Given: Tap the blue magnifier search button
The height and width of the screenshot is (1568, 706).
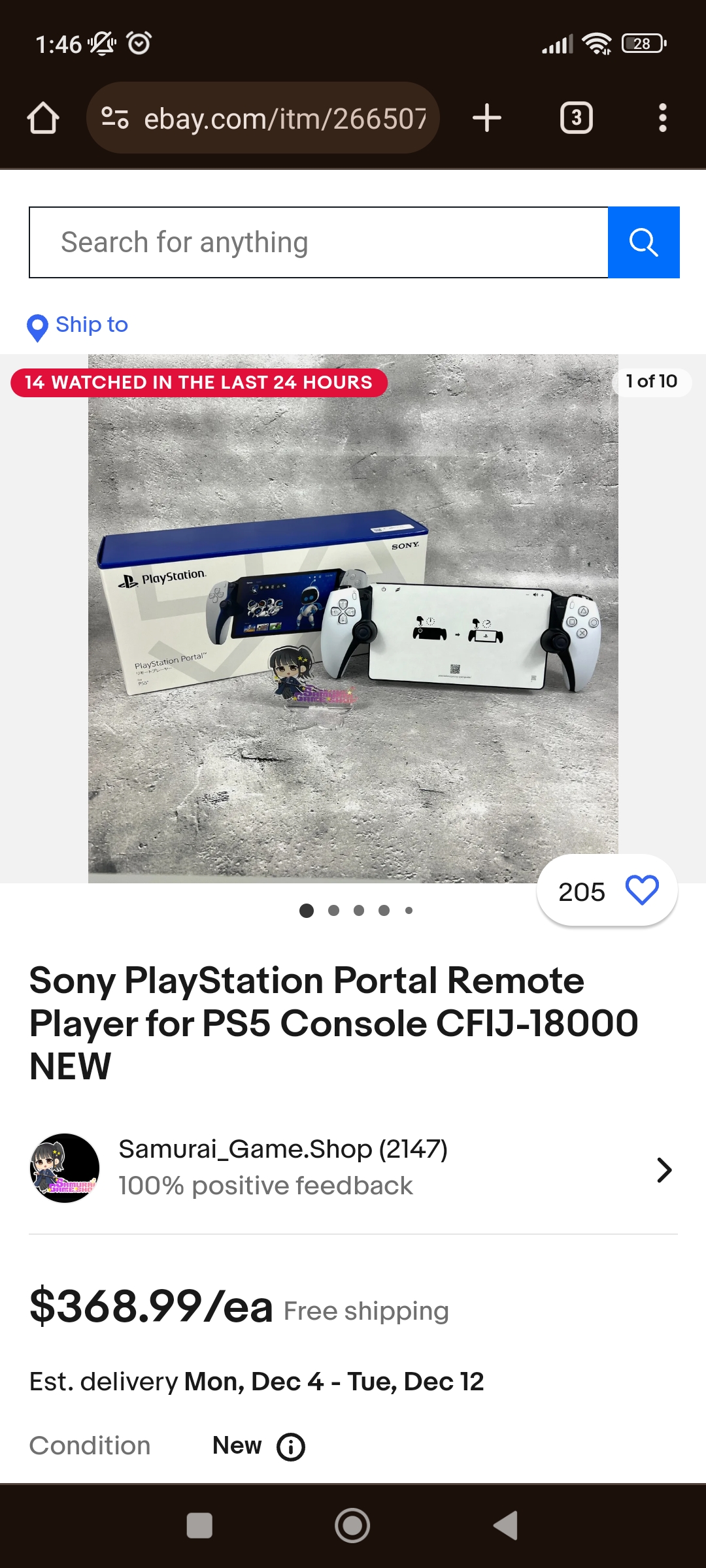Looking at the screenshot, I should 643,242.
